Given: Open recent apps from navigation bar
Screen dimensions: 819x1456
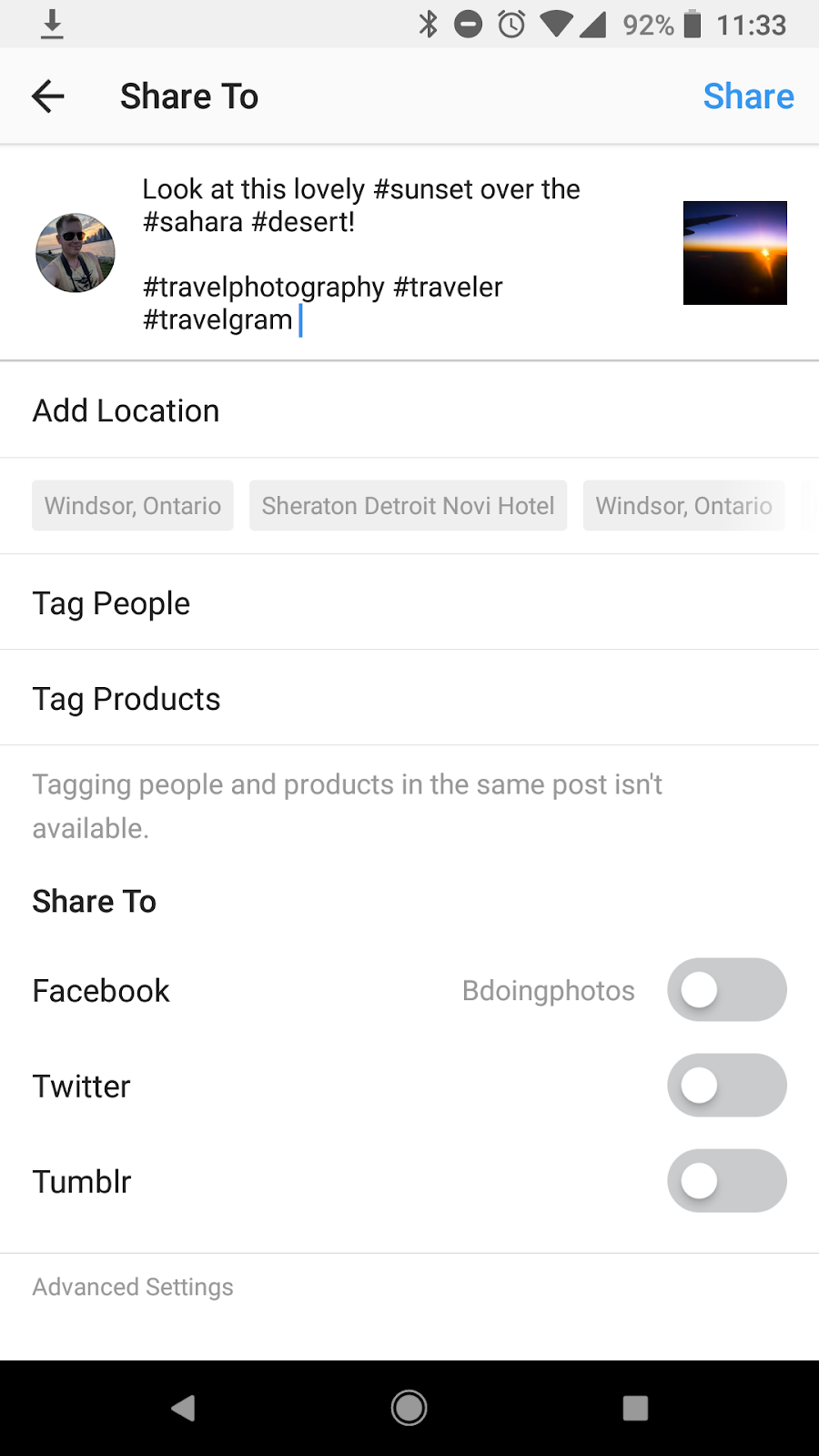Looking at the screenshot, I should (x=635, y=1408).
